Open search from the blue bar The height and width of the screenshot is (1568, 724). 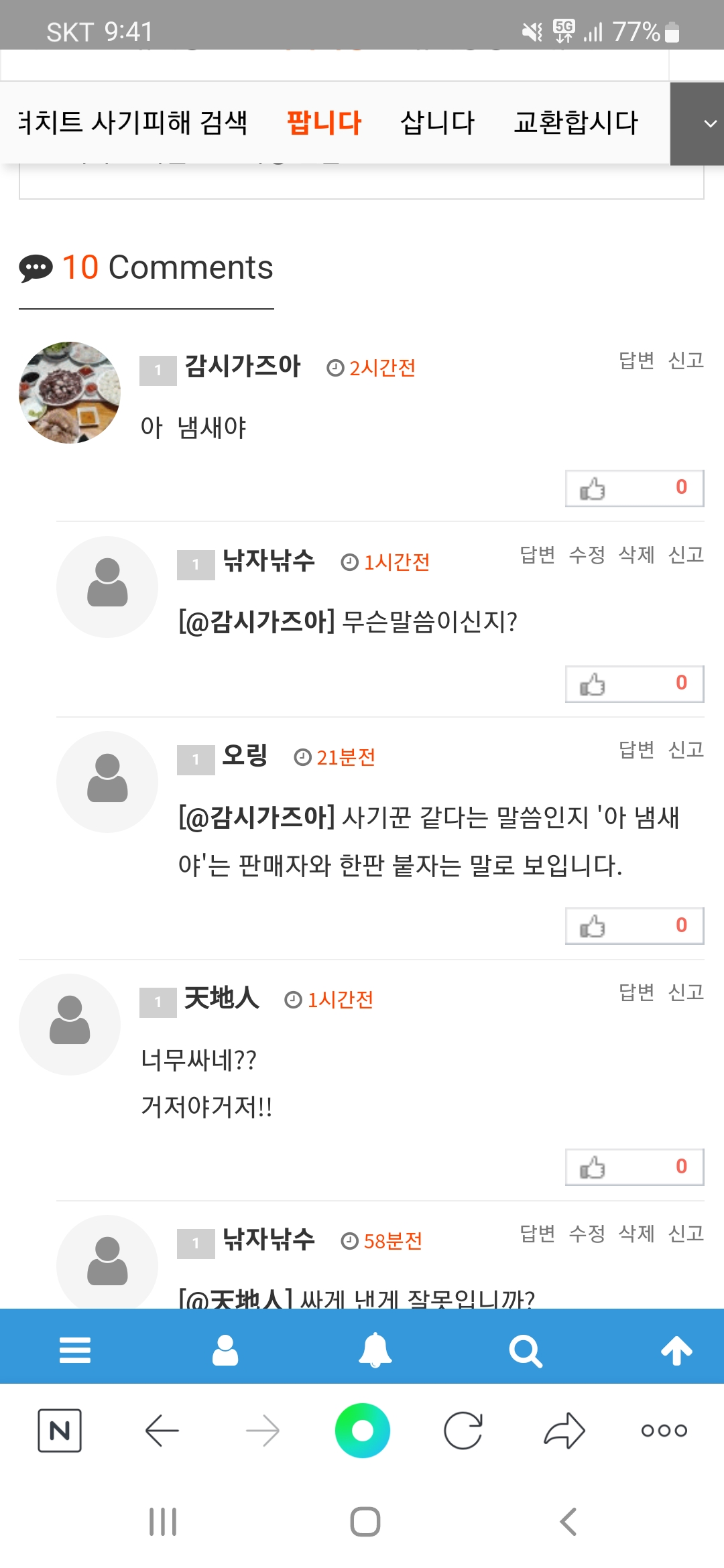[526, 1351]
